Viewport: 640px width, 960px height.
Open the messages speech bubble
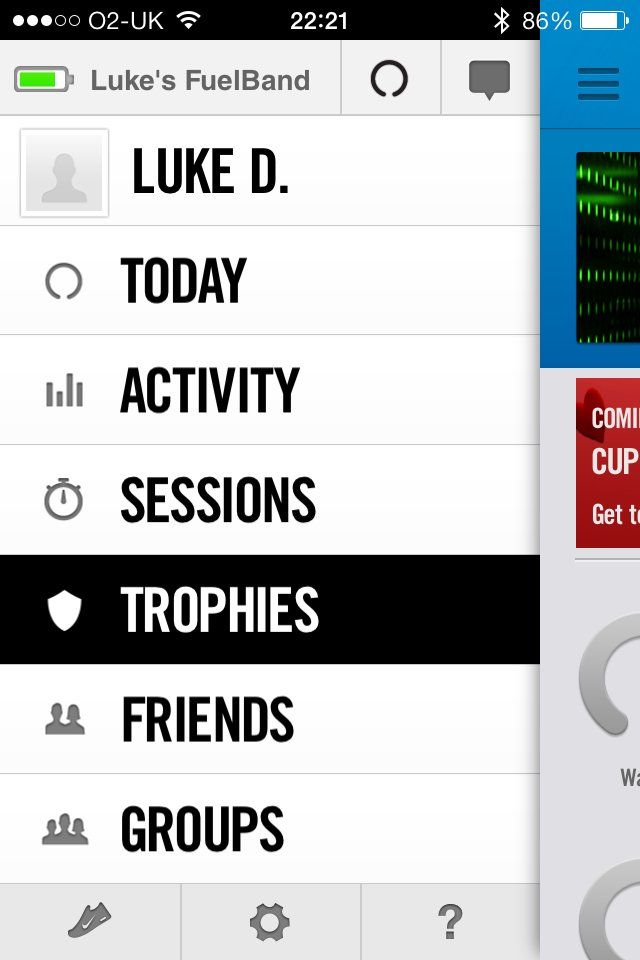click(490, 79)
